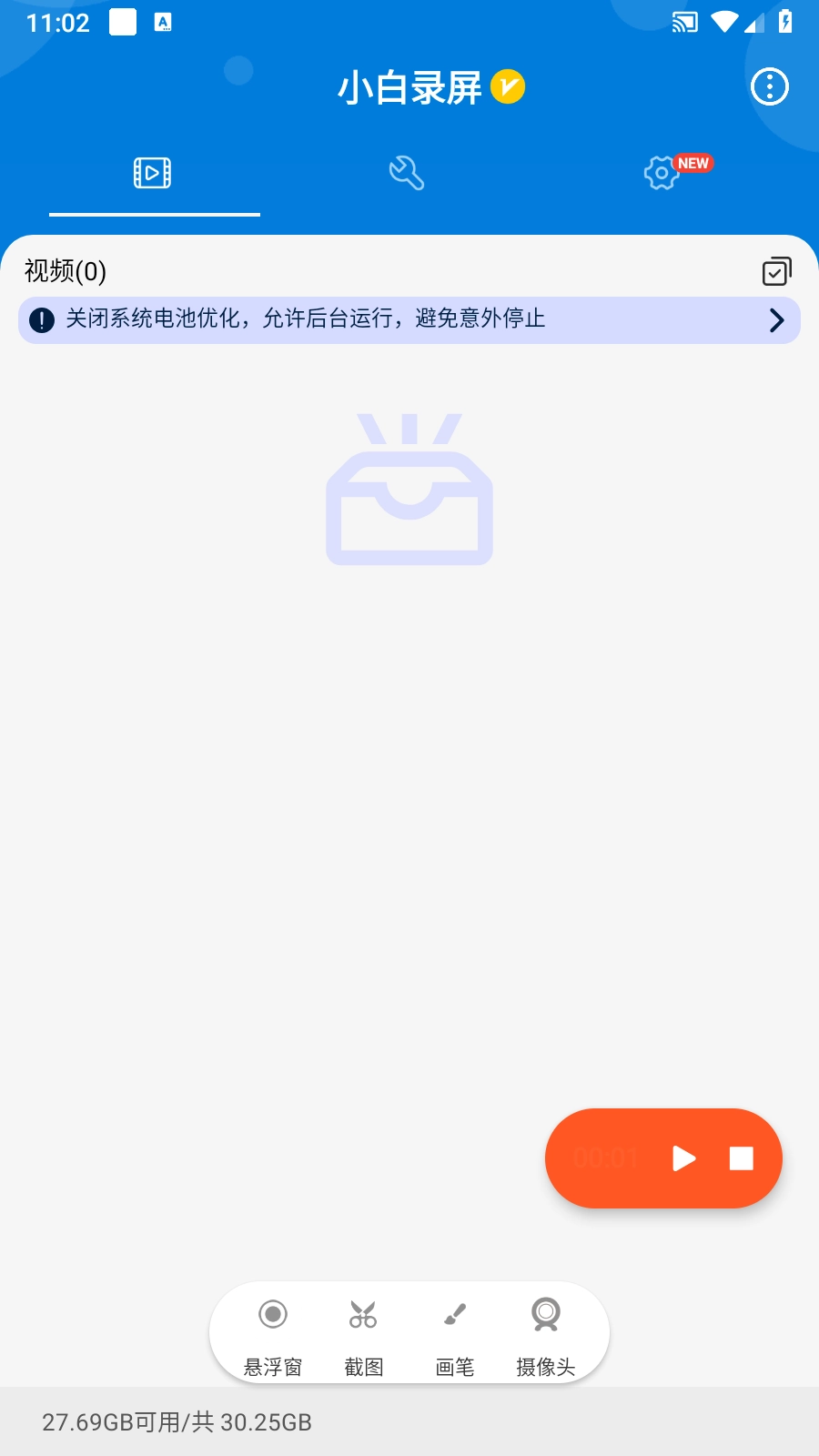Open the video library tab icon
Screen dimensions: 819x1456
pyautogui.click(x=153, y=173)
